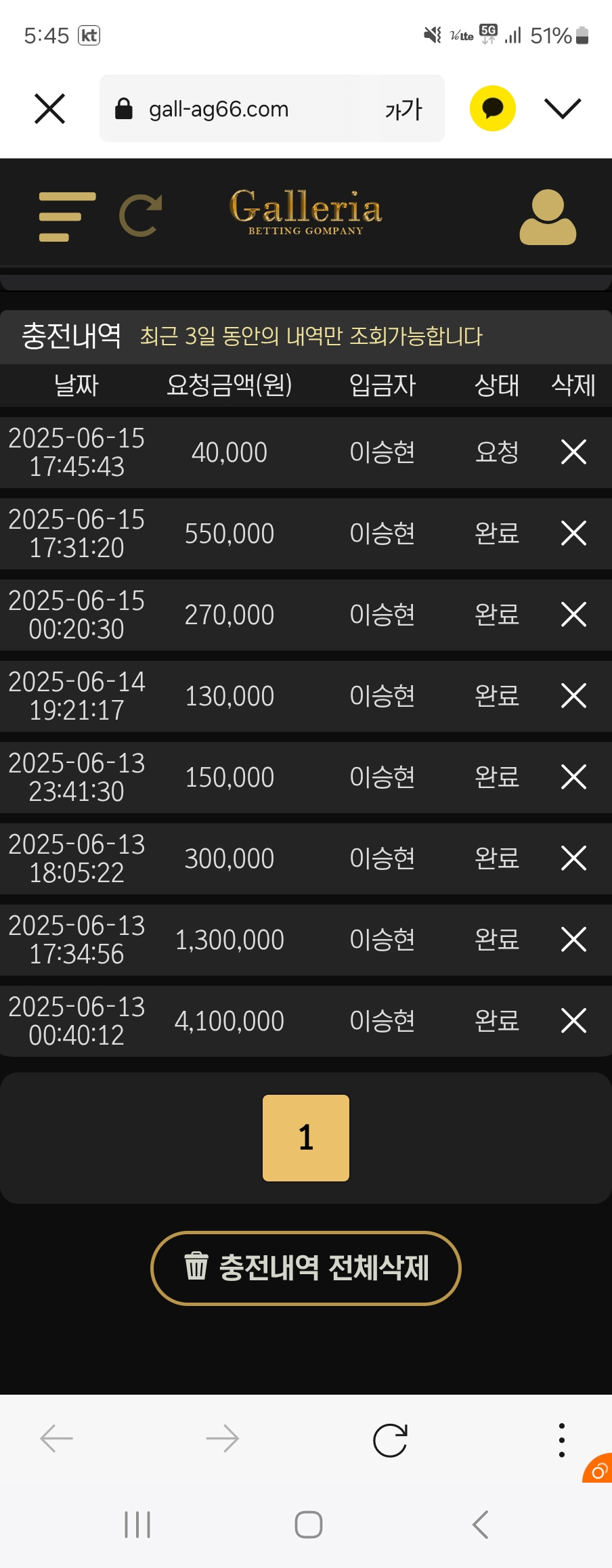Screen dimensions: 612x1568
Task: Open the user profile icon
Action: pyautogui.click(x=548, y=217)
